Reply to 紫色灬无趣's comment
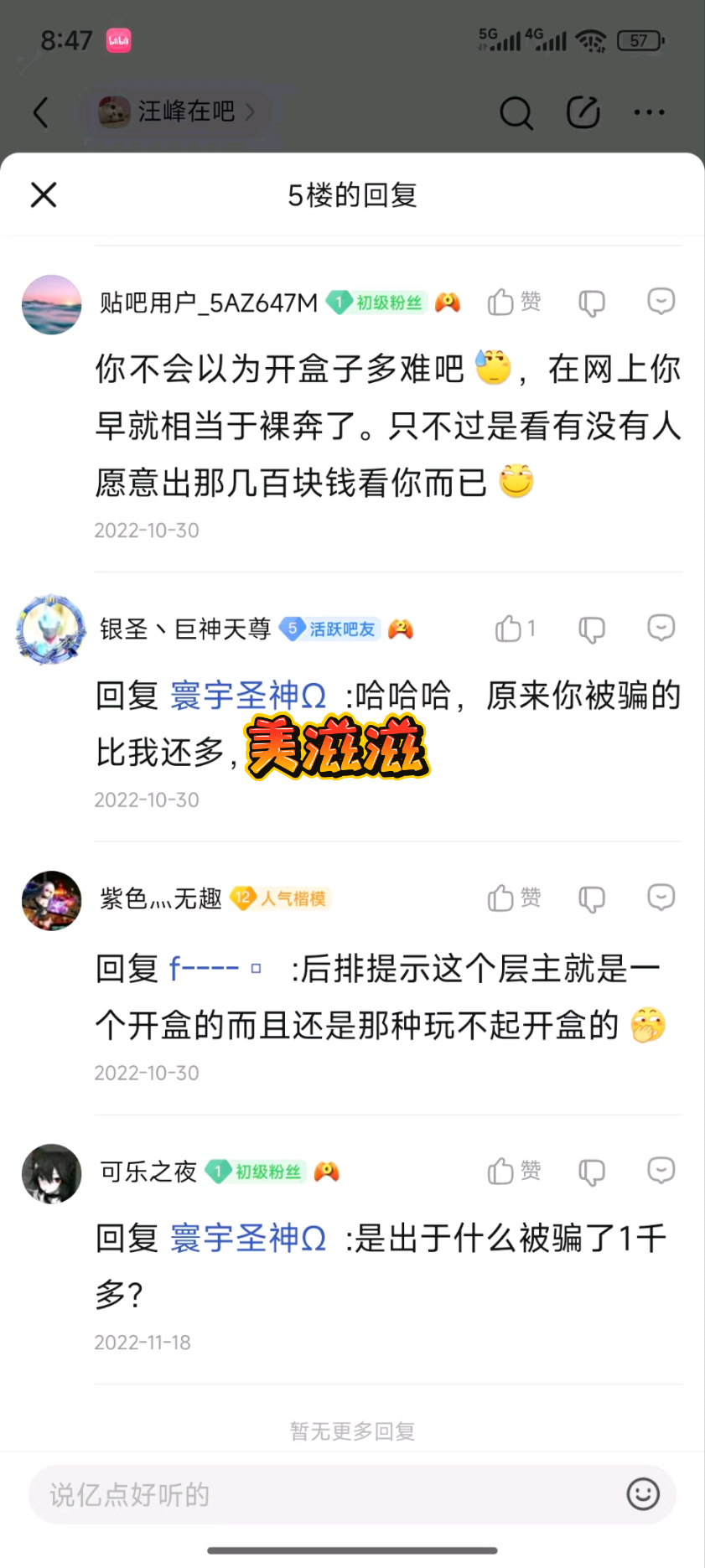Viewport: 705px width, 1568px height. [661, 898]
